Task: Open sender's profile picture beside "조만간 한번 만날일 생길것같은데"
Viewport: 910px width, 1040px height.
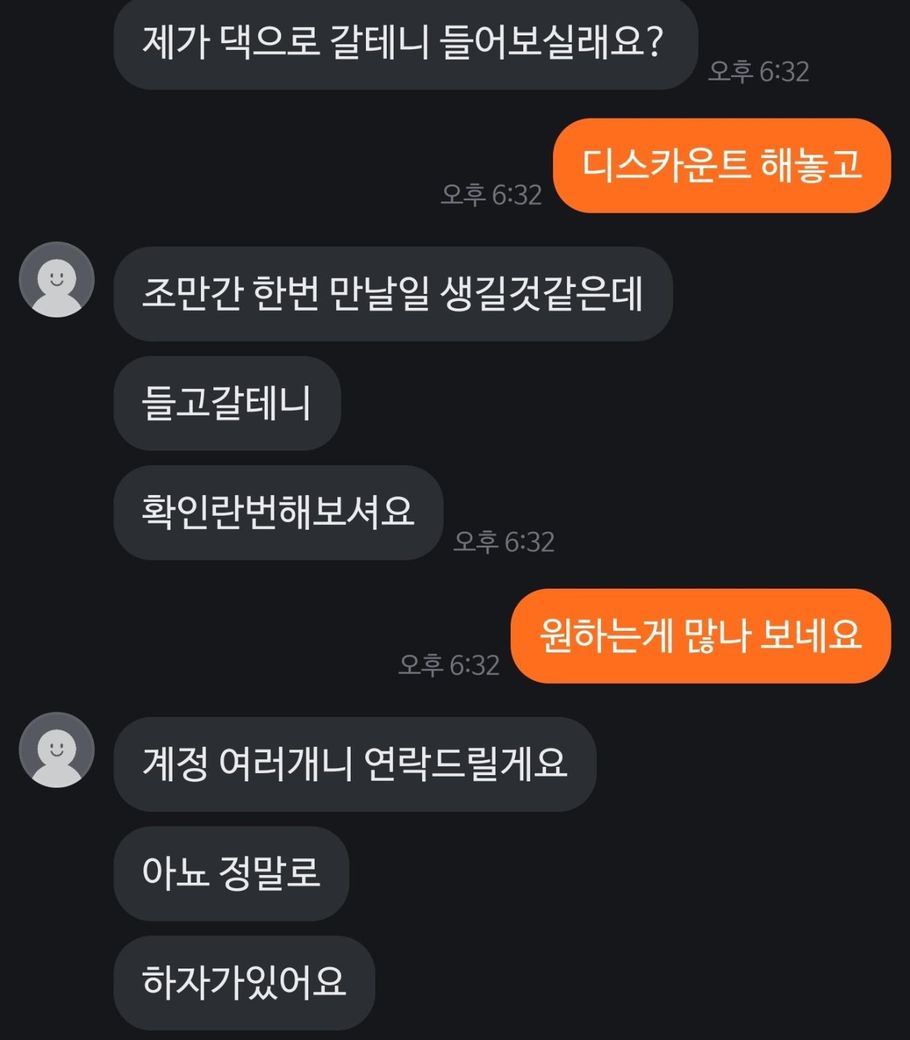Action: (x=57, y=280)
